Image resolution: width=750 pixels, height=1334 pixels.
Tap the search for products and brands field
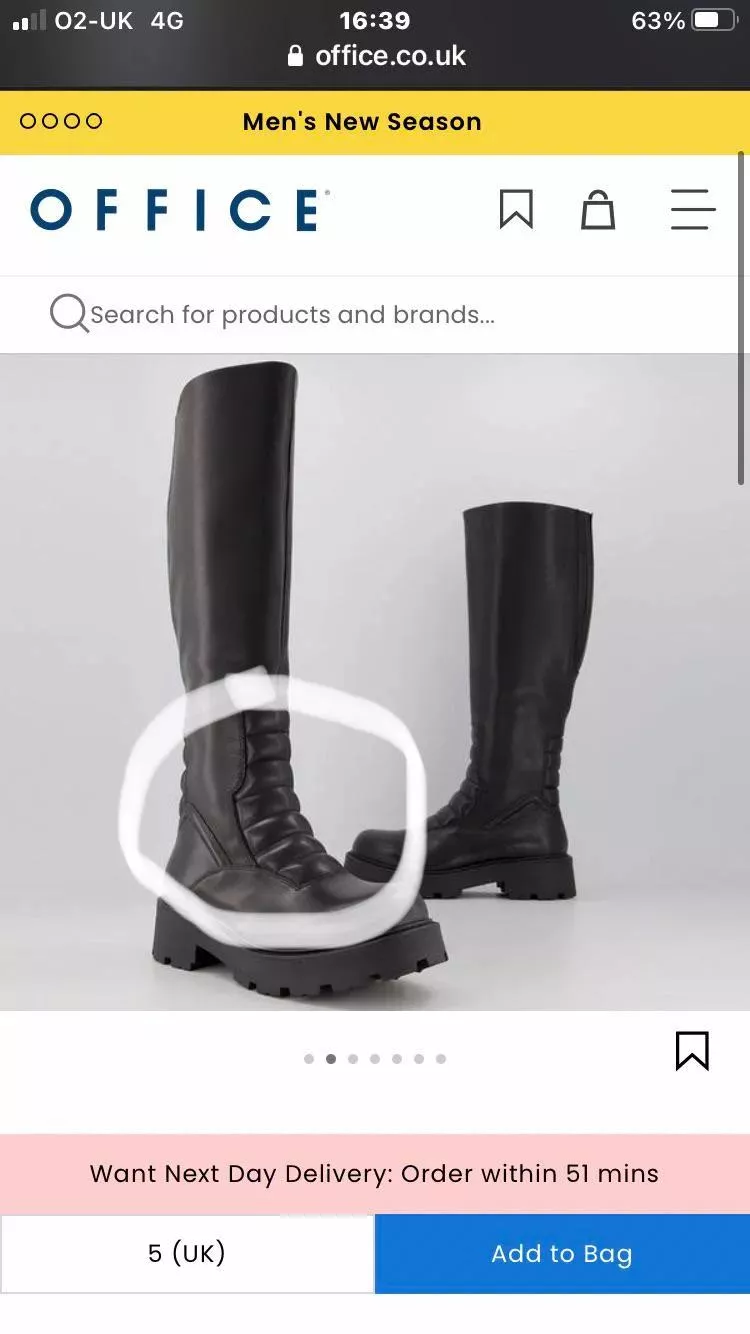(x=292, y=315)
